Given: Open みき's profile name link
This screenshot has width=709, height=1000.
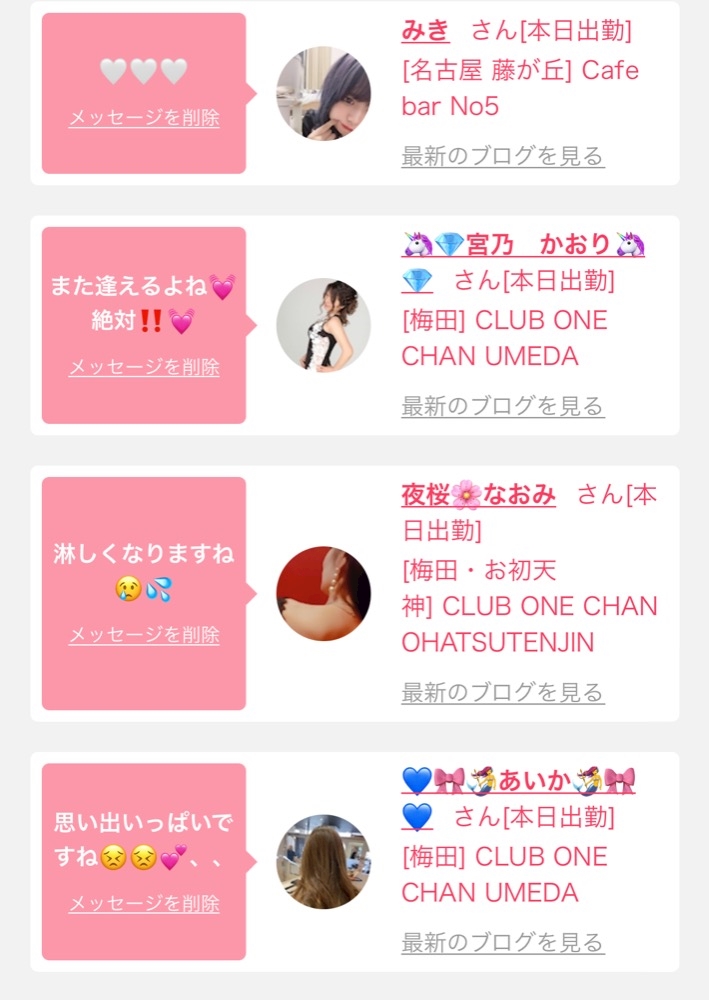Looking at the screenshot, I should [425, 31].
